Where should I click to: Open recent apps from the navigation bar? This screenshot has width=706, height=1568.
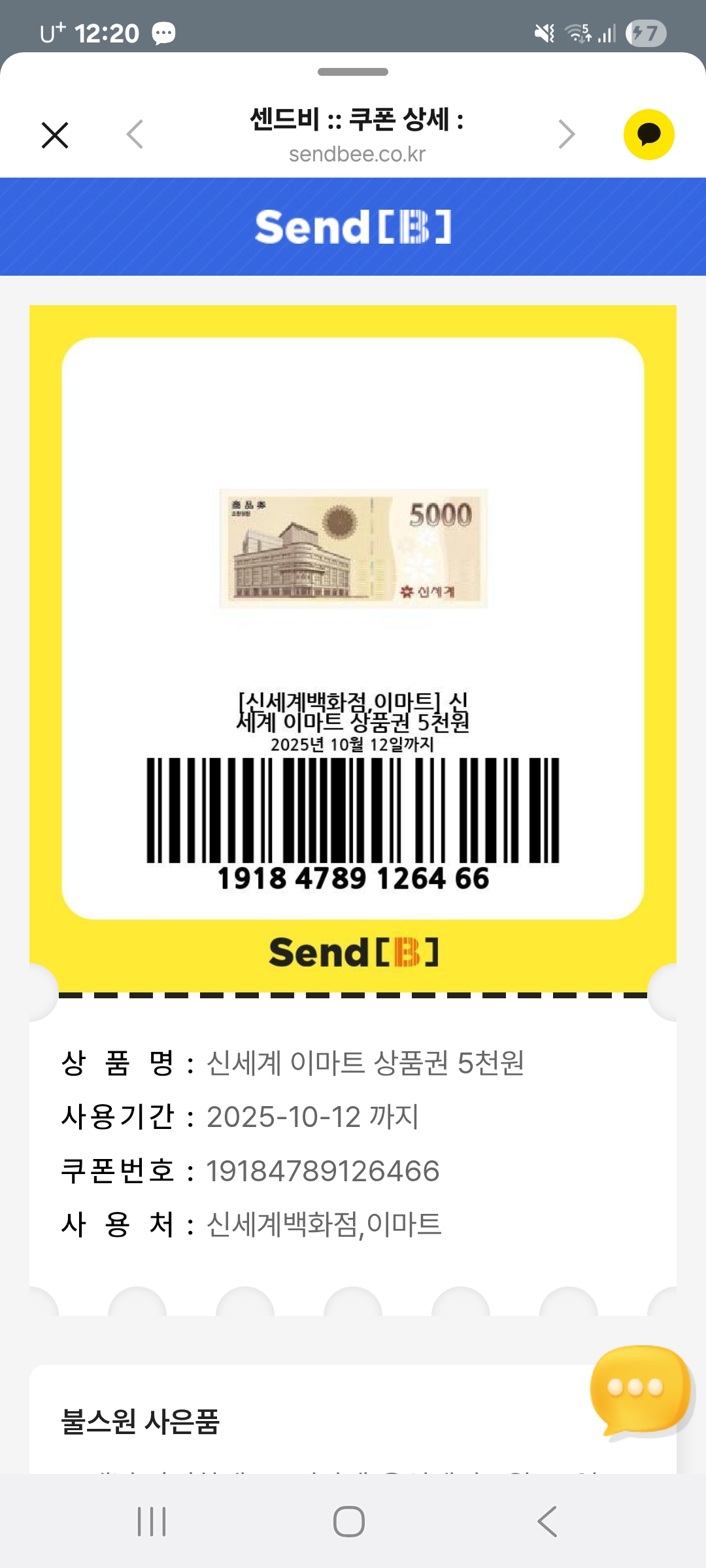coord(152,1521)
